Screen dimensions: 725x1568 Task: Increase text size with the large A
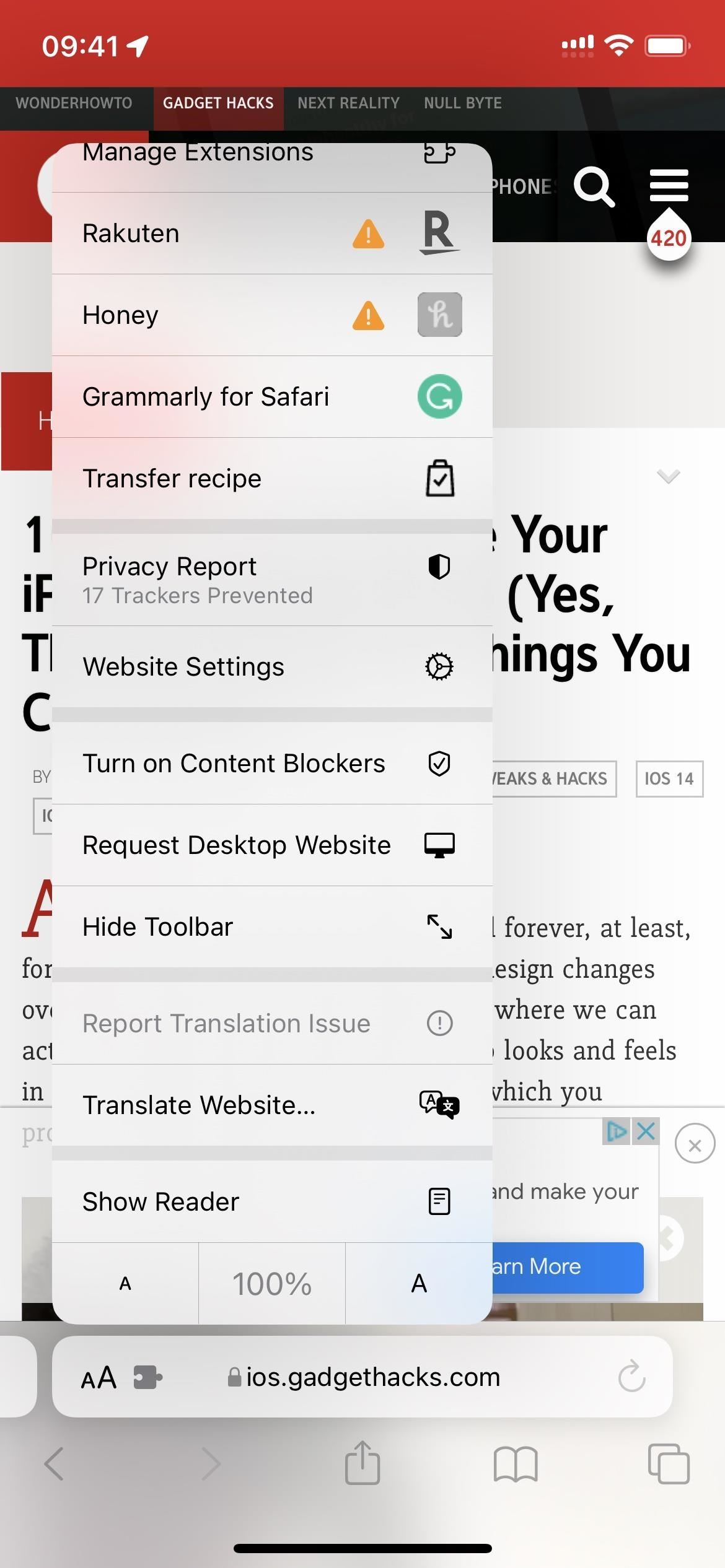coord(419,1284)
